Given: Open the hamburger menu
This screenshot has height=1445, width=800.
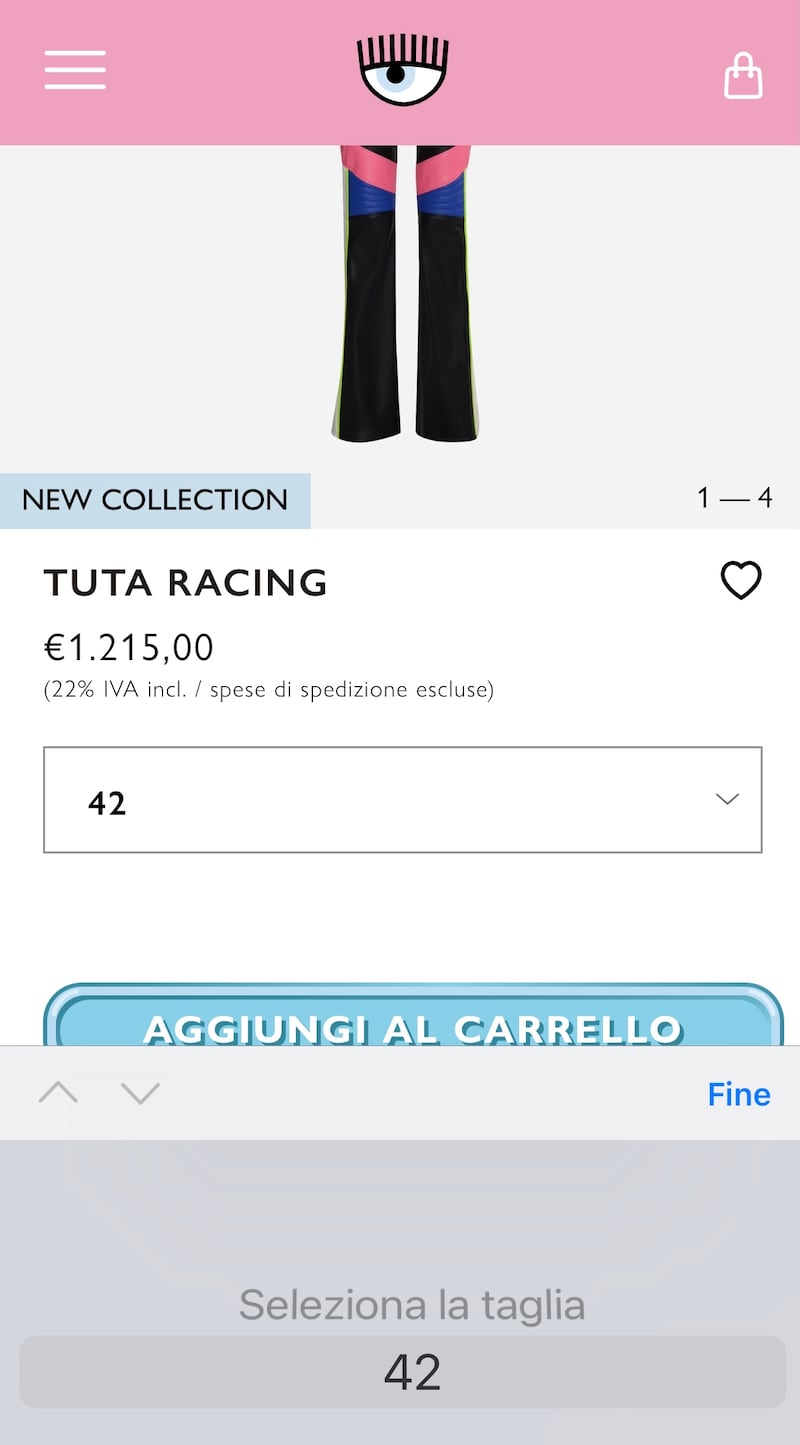Looking at the screenshot, I should point(75,69).
